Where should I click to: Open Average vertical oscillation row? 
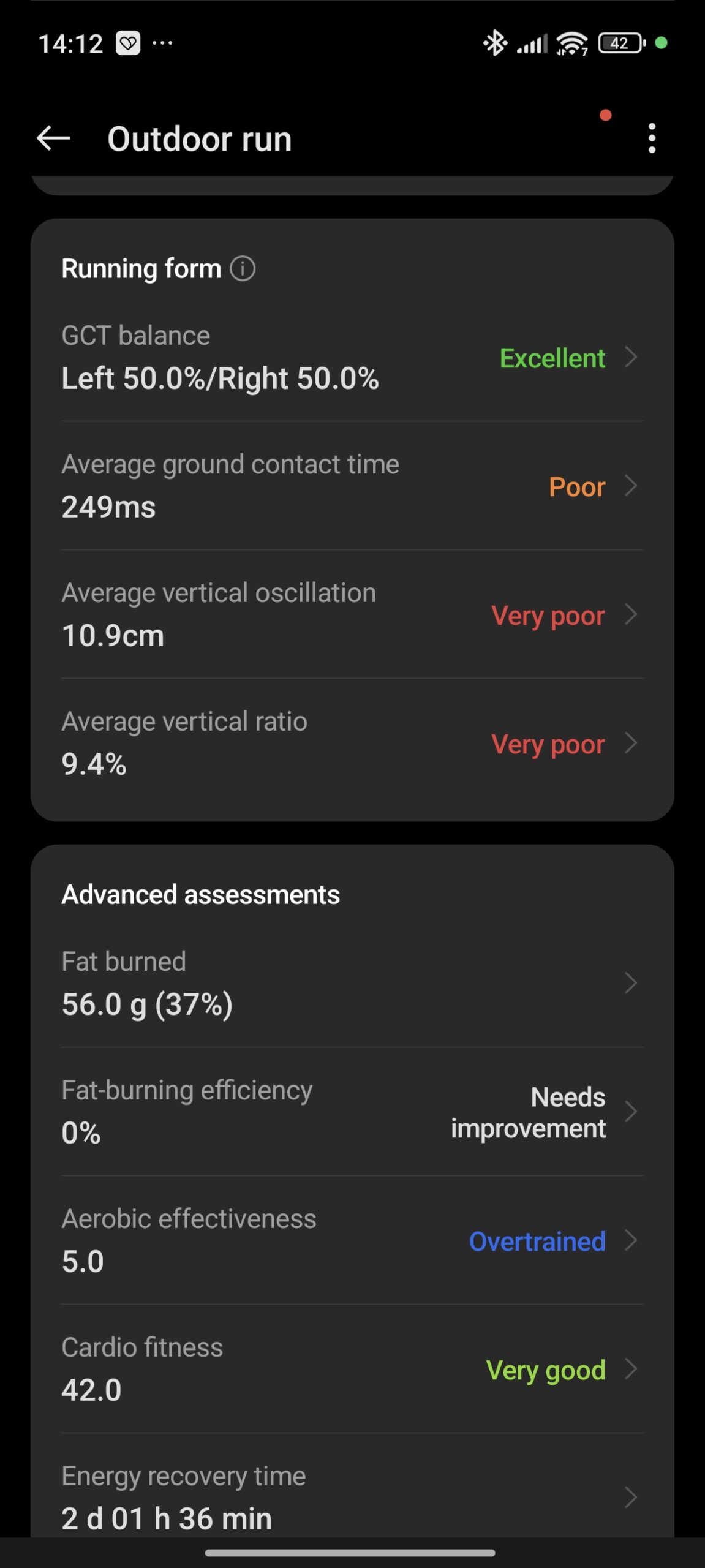pos(352,615)
